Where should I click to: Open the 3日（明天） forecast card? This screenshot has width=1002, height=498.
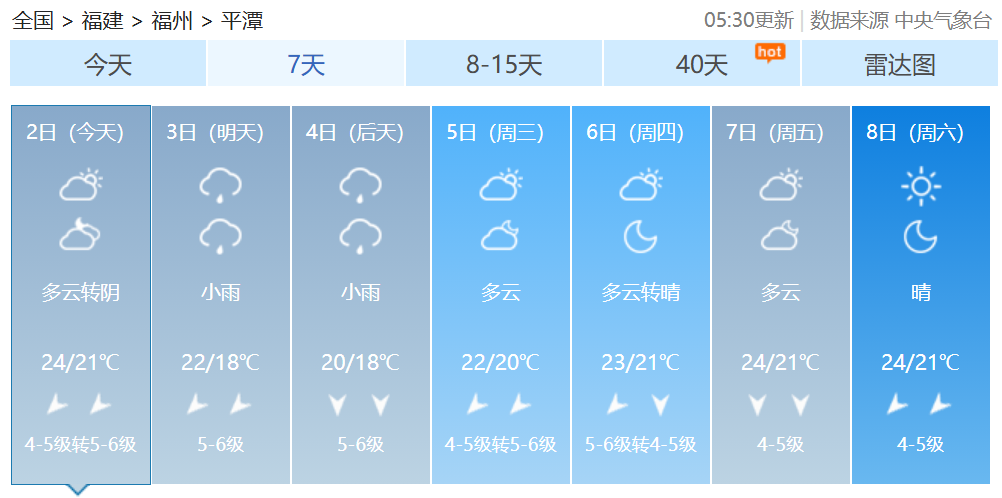pyautogui.click(x=221, y=295)
